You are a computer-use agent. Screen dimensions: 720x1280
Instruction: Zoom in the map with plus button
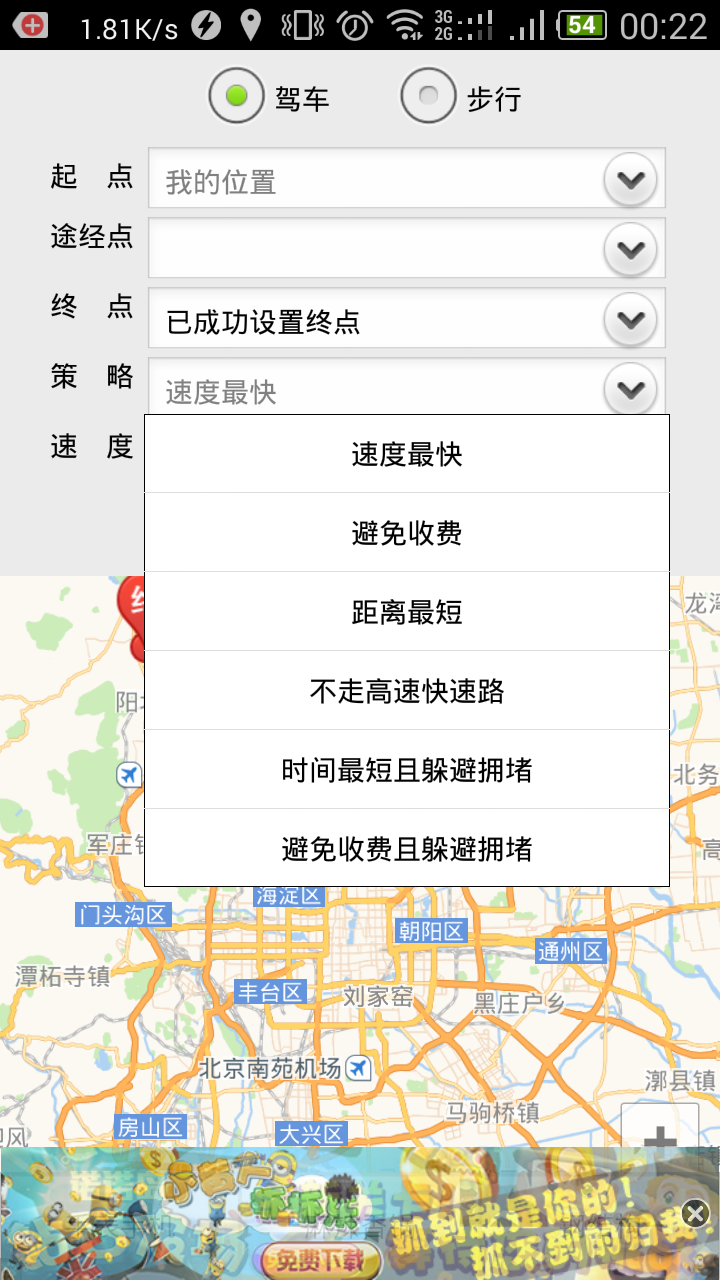tap(659, 1135)
